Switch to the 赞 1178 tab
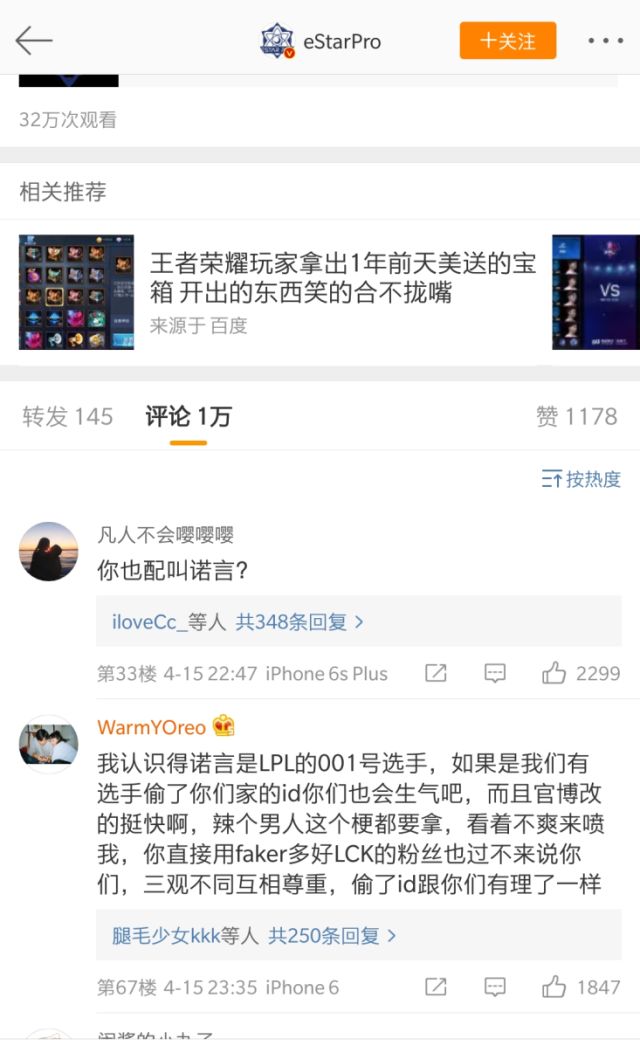This screenshot has height=1040, width=640. point(577,417)
